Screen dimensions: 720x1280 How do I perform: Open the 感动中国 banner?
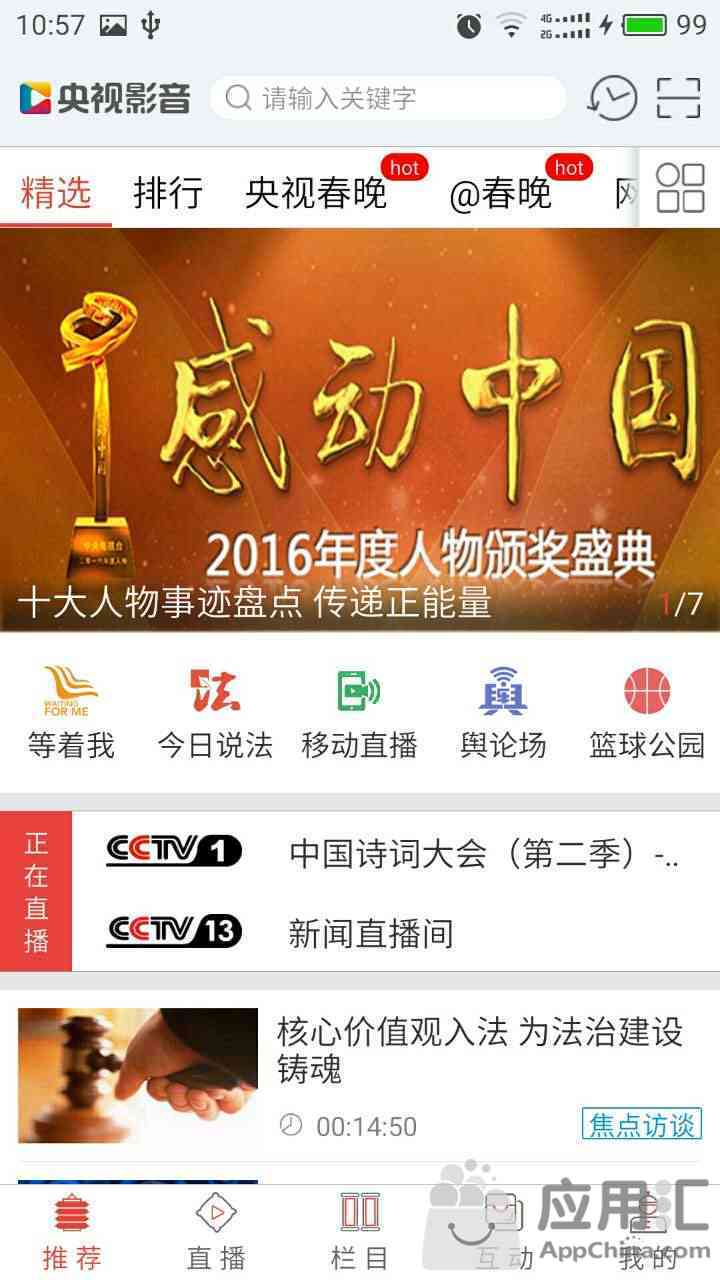click(360, 430)
